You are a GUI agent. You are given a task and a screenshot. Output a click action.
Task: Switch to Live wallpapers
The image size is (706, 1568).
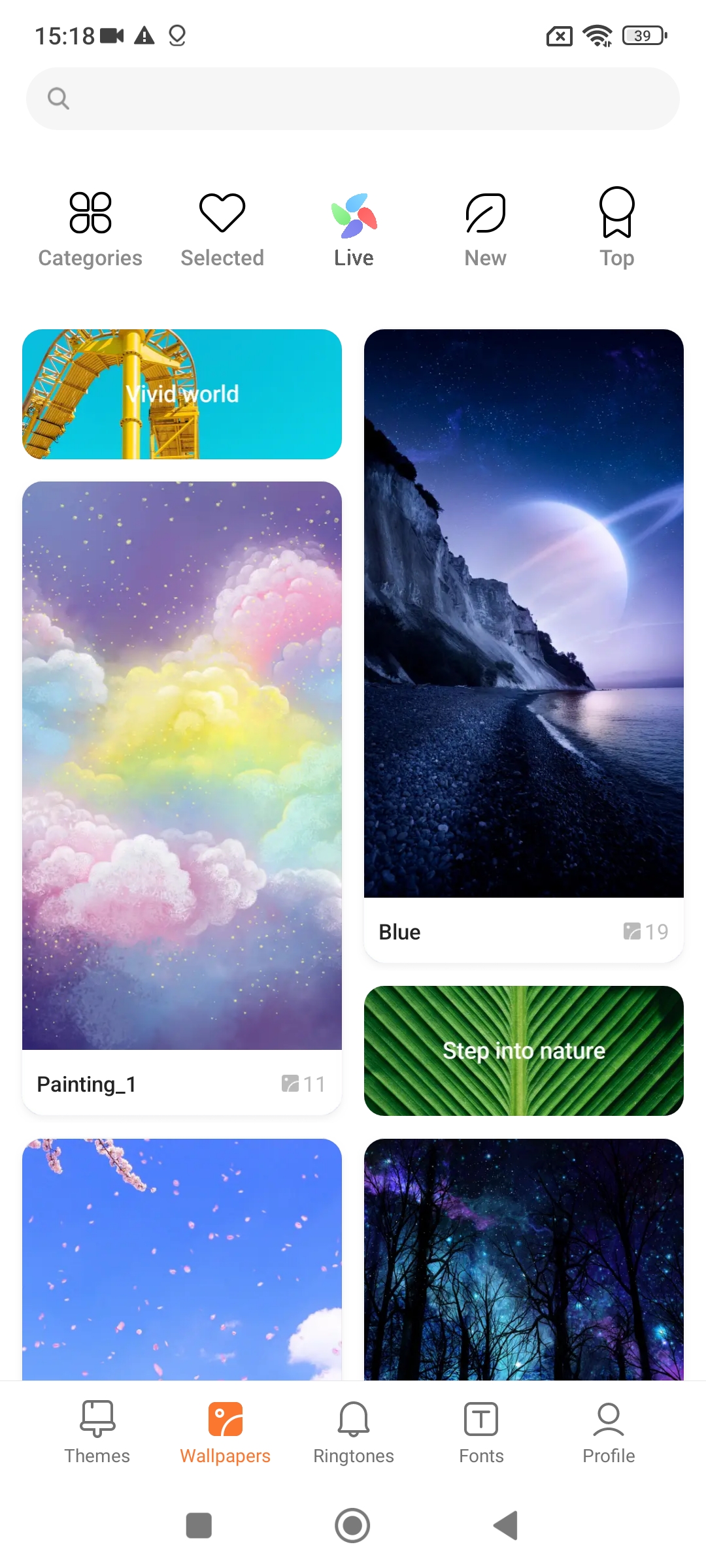pyautogui.click(x=354, y=229)
